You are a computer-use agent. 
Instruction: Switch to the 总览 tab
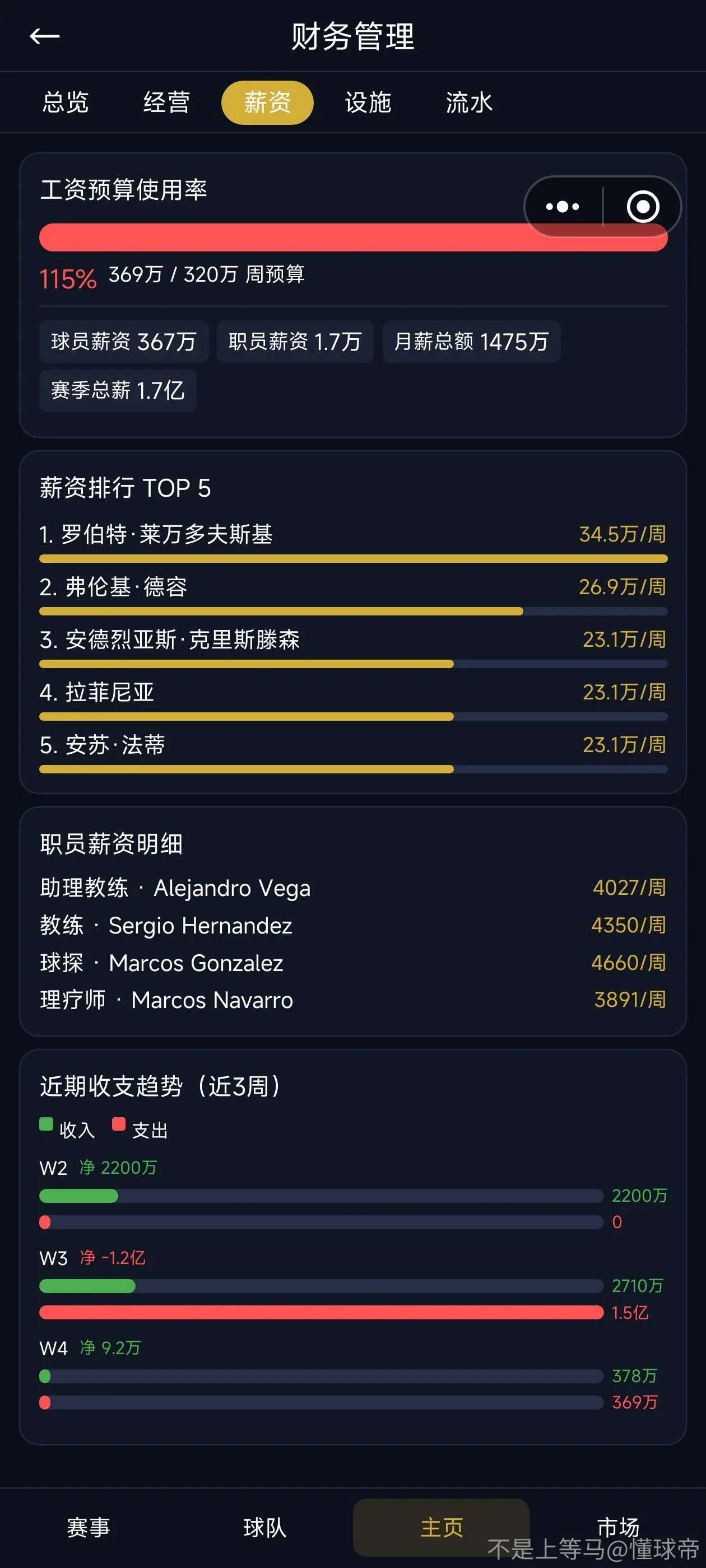tap(66, 102)
